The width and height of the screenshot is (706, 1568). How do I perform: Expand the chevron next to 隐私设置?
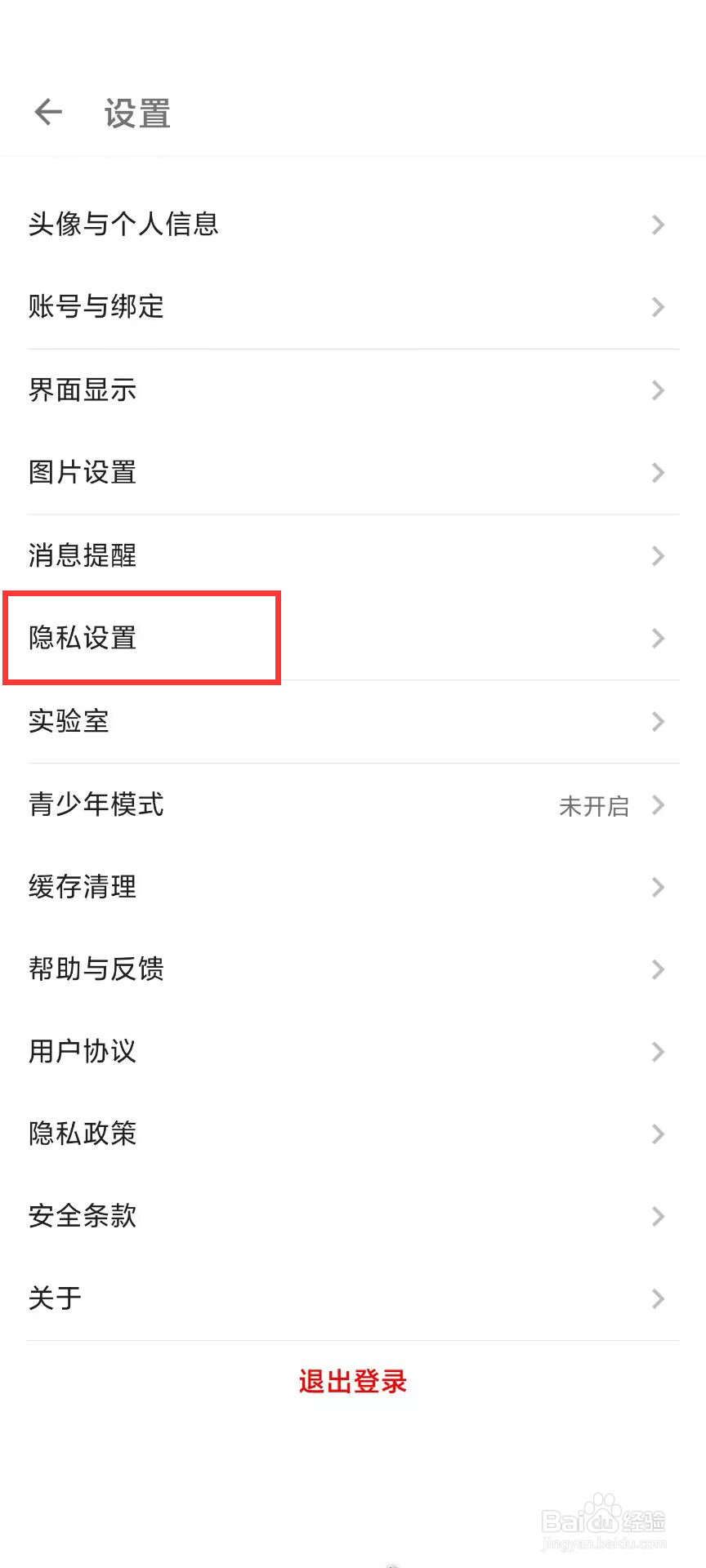coord(659,639)
